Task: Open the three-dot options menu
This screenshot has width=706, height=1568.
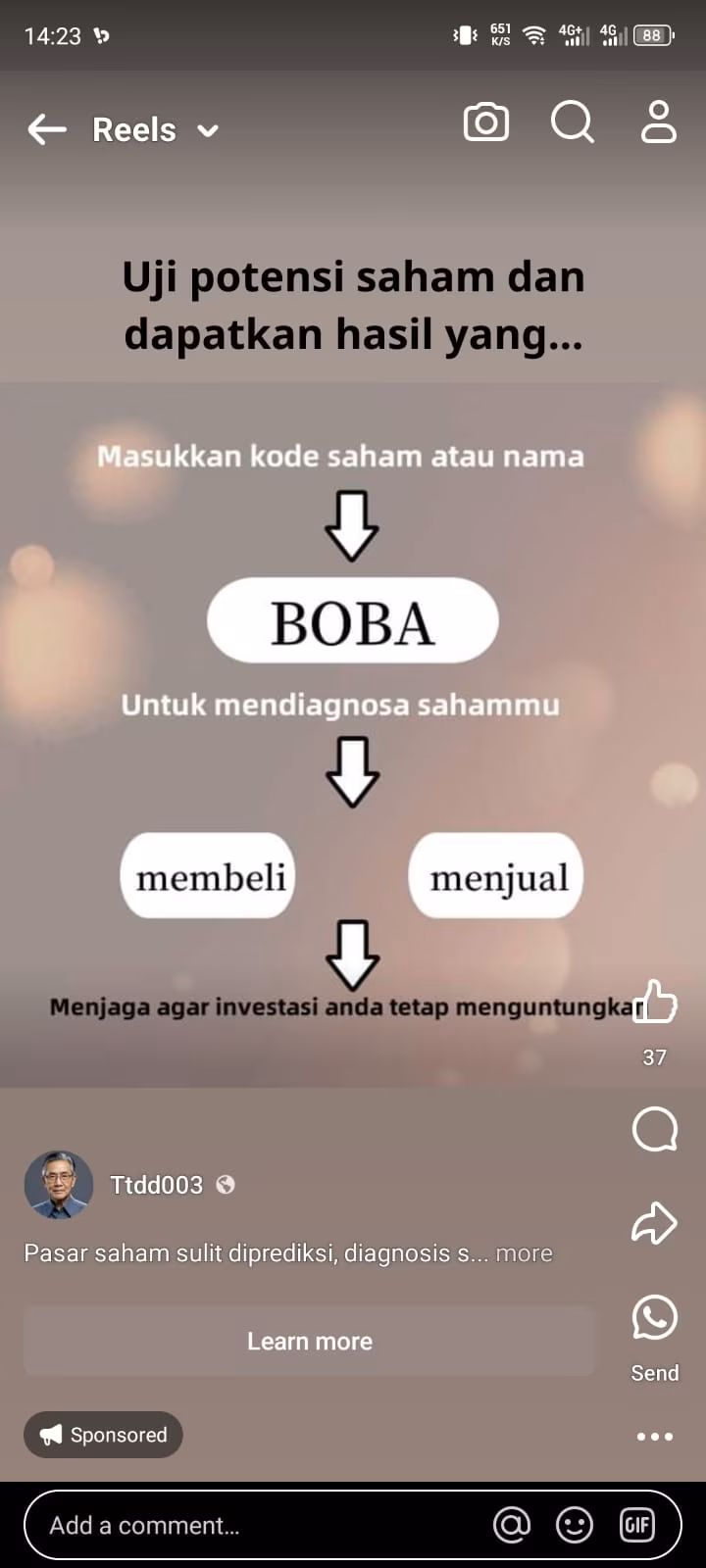Action: 655,1437
